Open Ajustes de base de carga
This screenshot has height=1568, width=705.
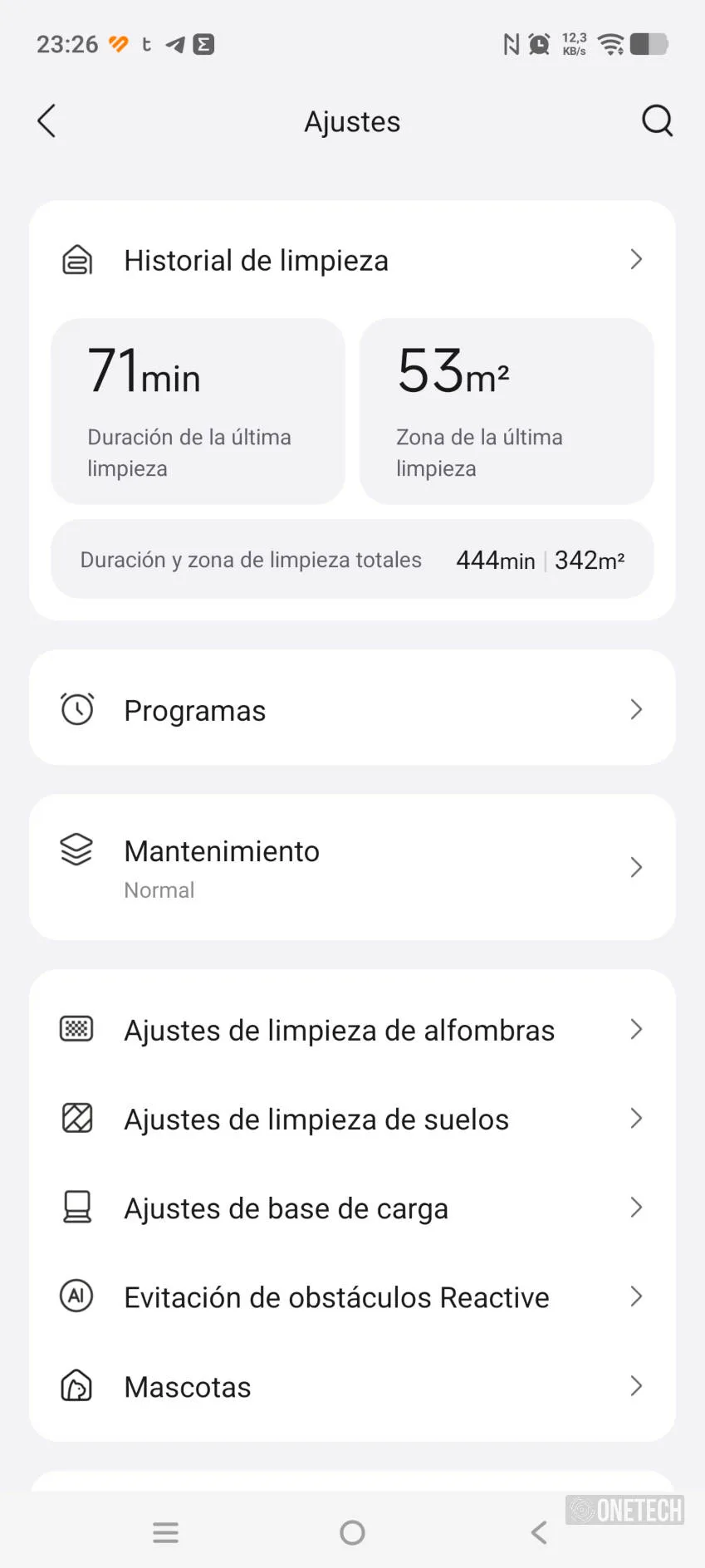352,1208
